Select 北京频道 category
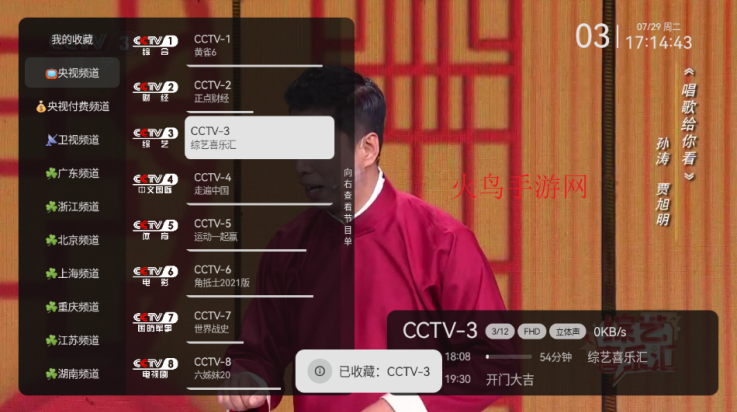The width and height of the screenshot is (737, 412). point(72,240)
